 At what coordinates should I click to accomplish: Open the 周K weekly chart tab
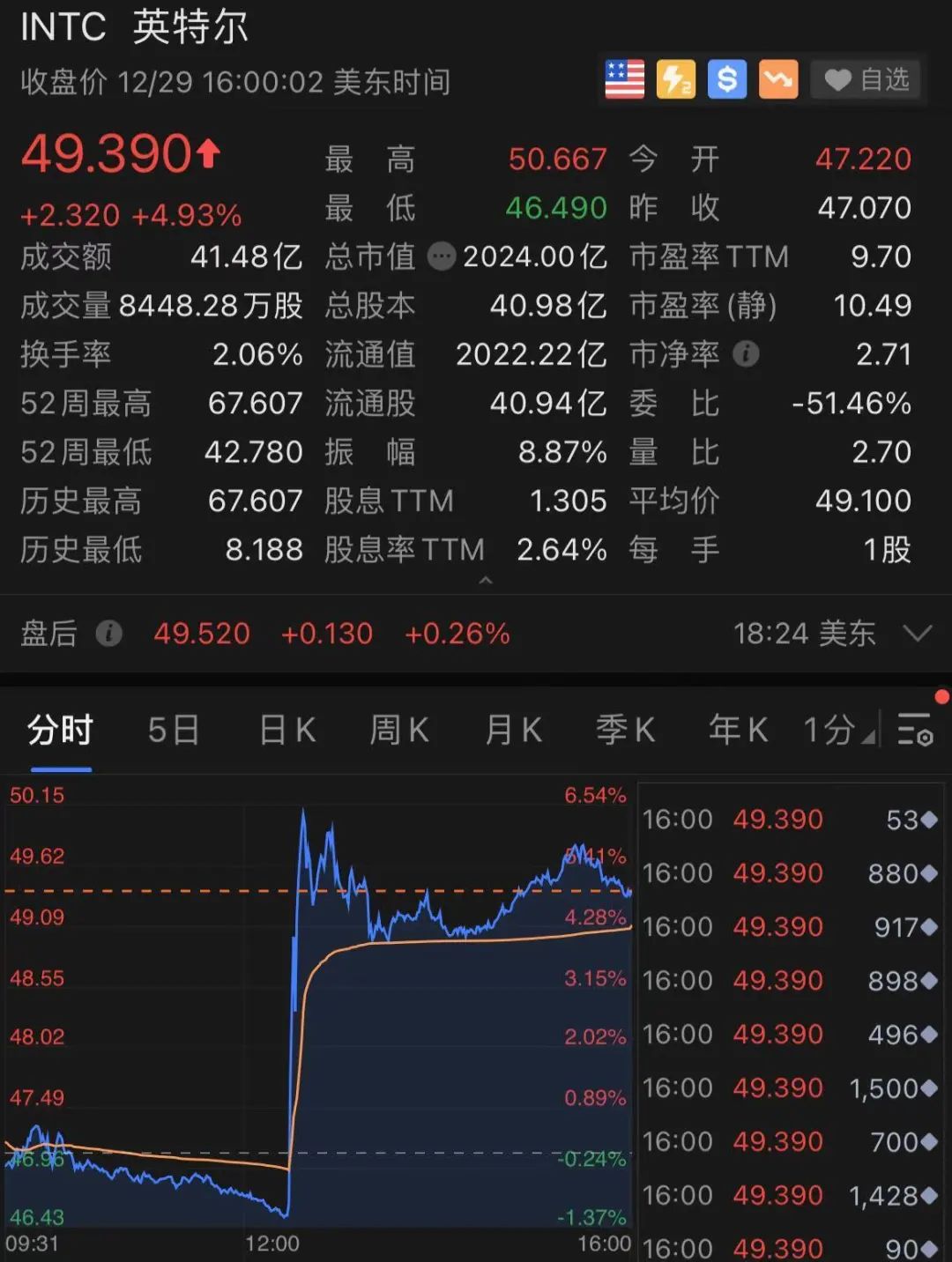398,730
